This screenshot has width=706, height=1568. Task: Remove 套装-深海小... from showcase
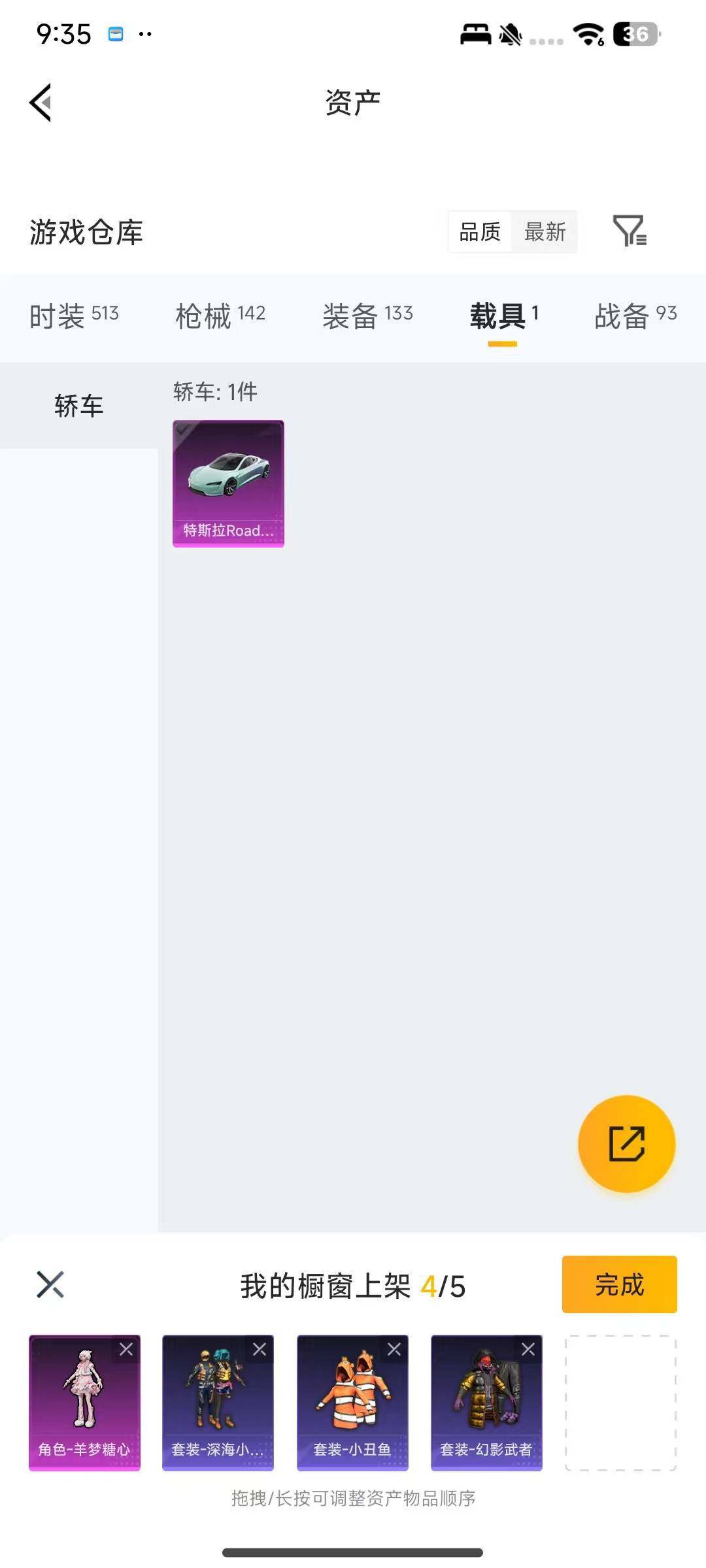click(260, 1349)
